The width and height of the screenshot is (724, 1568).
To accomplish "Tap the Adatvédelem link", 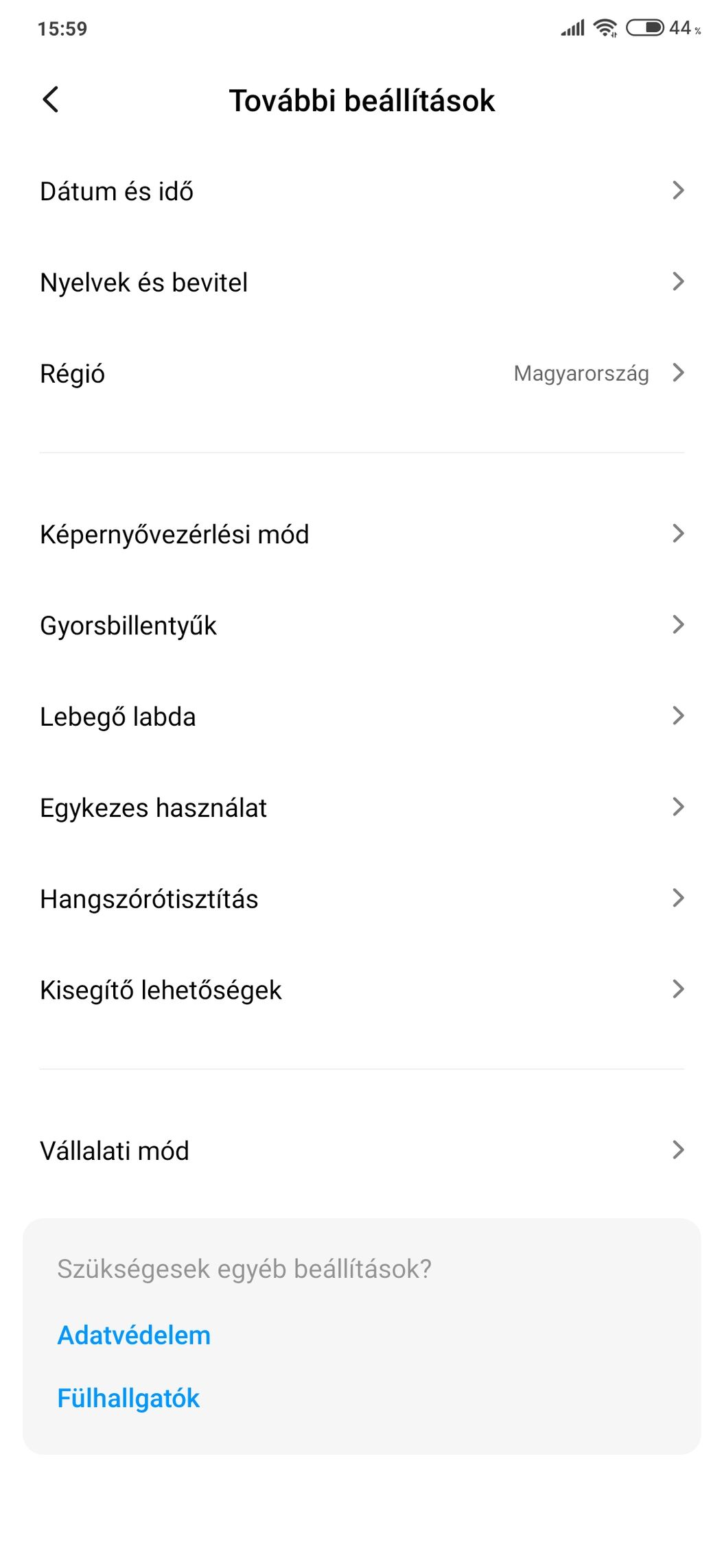I will [x=134, y=1335].
